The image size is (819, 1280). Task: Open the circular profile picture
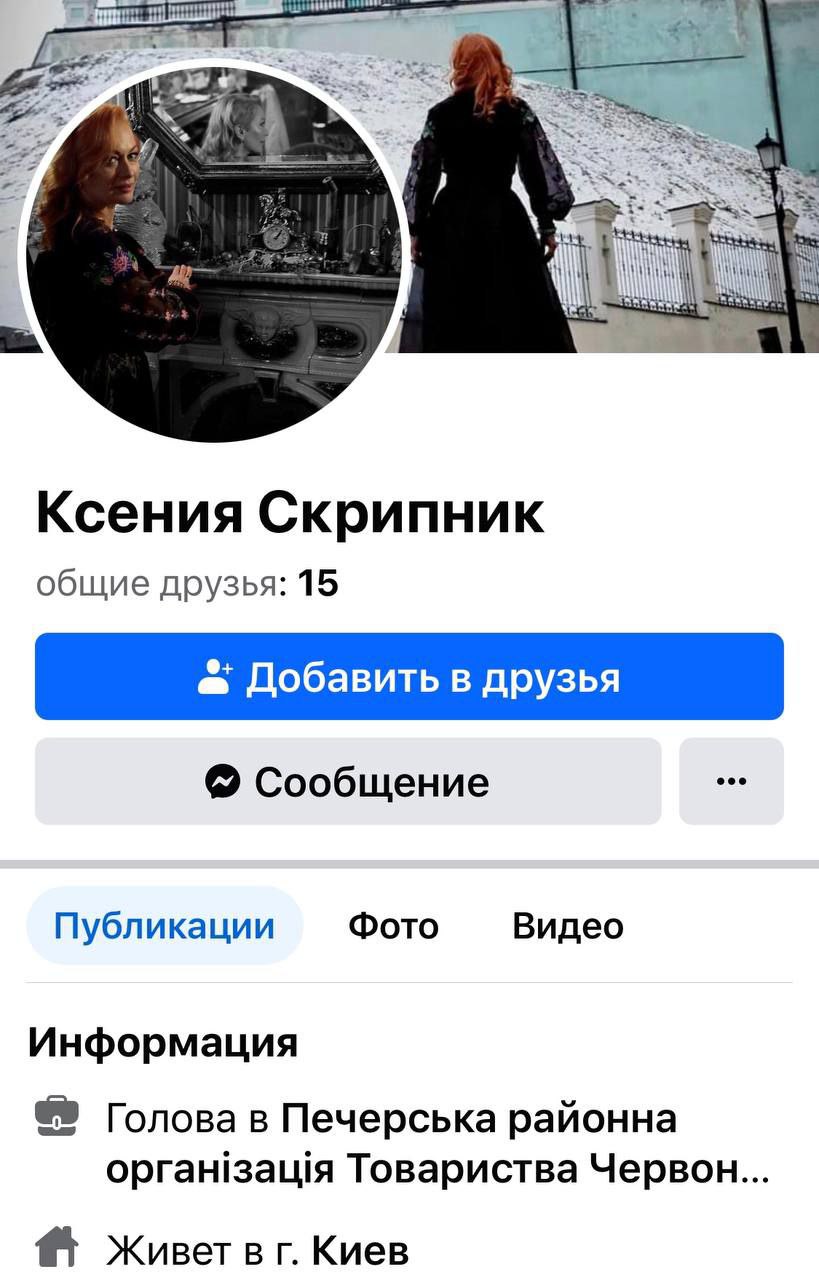point(213,250)
